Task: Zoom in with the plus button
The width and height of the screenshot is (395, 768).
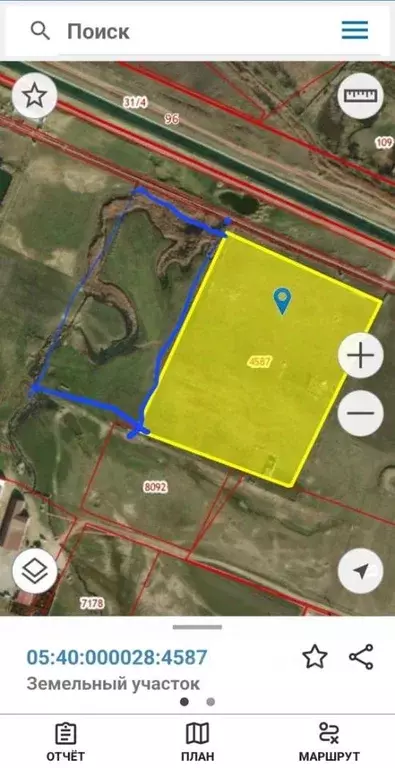Action: [361, 356]
